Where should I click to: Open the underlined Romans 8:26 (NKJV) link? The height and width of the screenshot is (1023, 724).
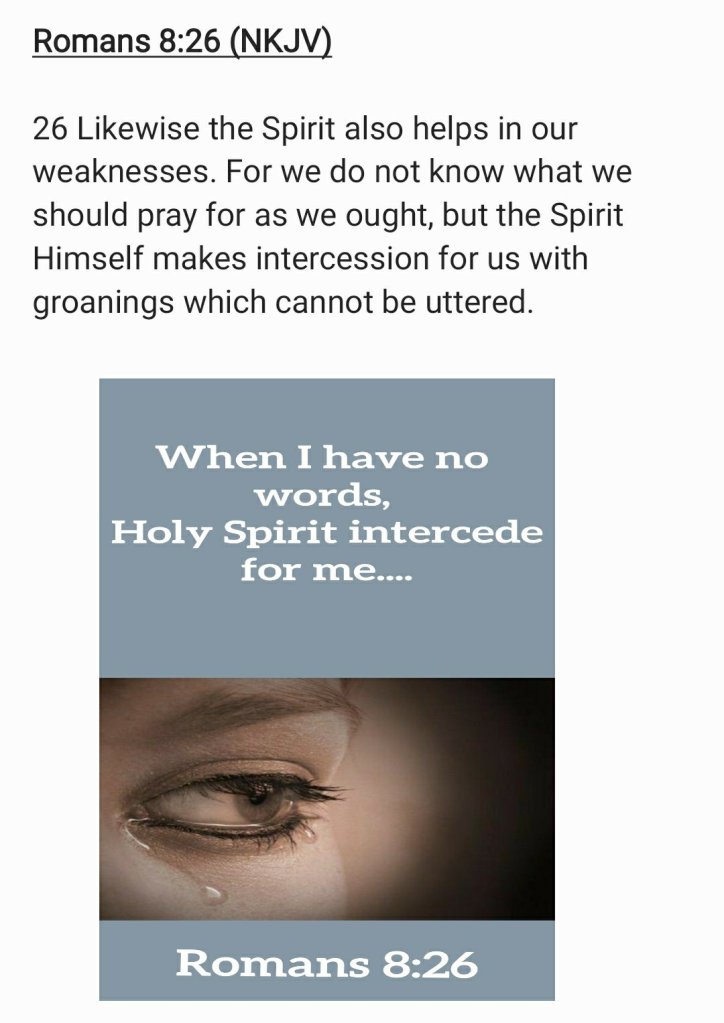[x=182, y=43]
